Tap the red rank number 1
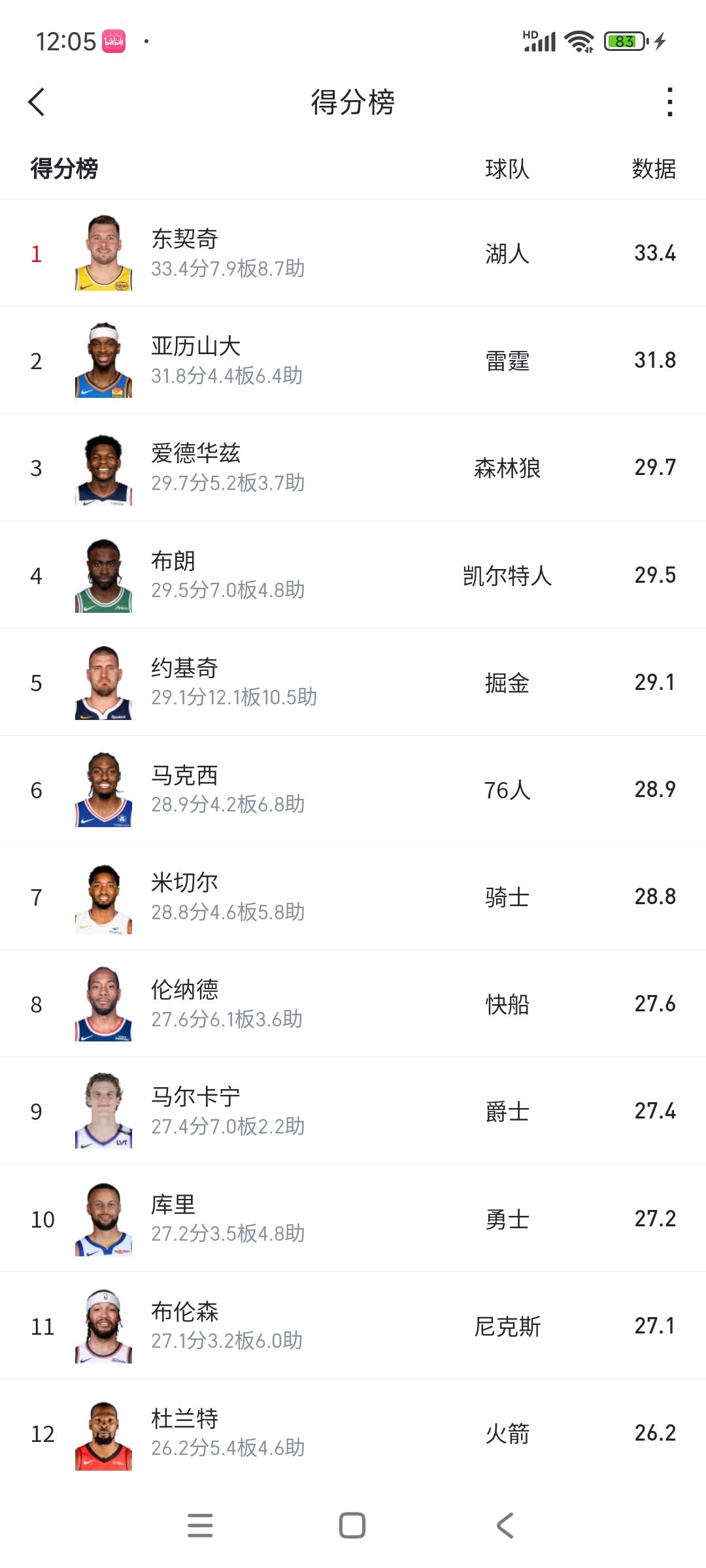Viewport: 706px width, 1568px height. click(x=37, y=253)
